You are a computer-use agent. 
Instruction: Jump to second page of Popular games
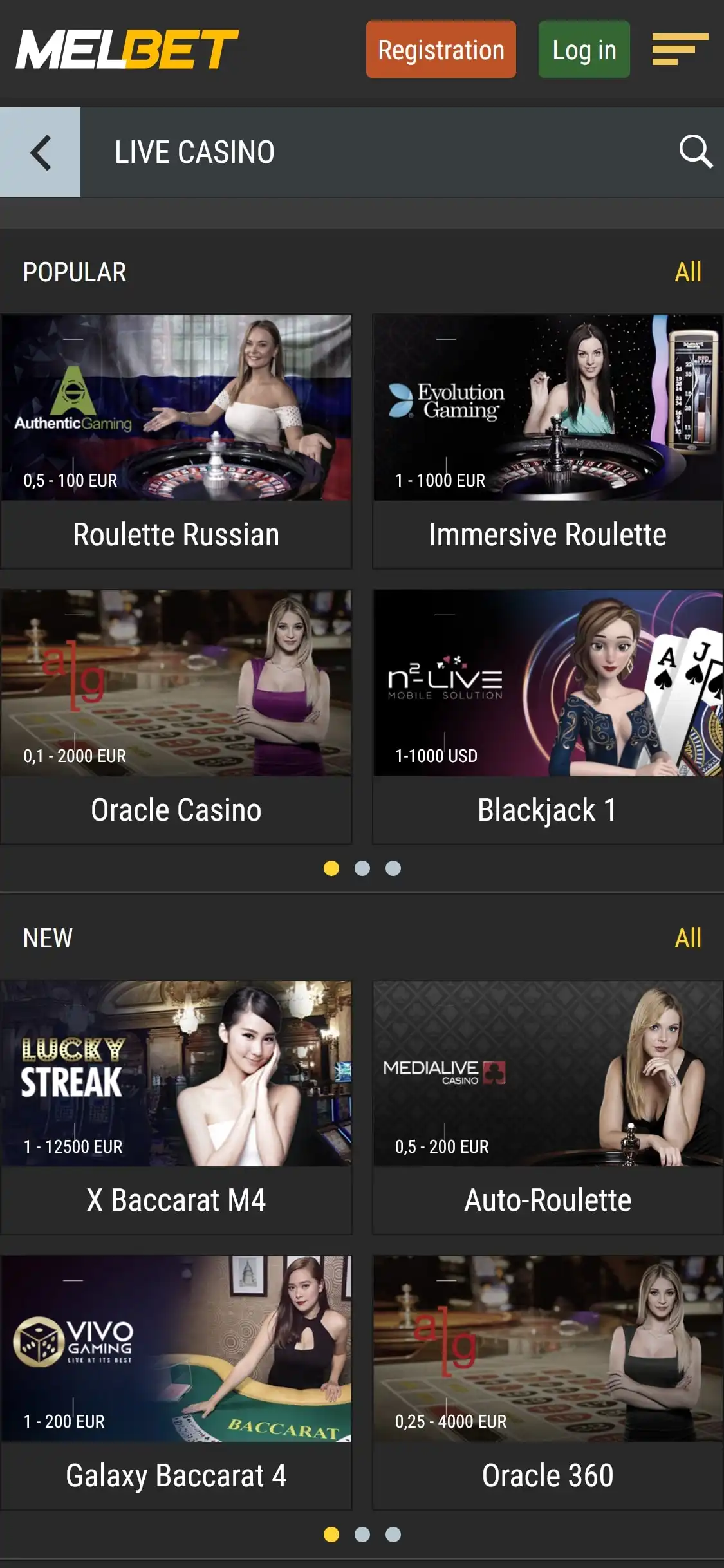tap(362, 868)
